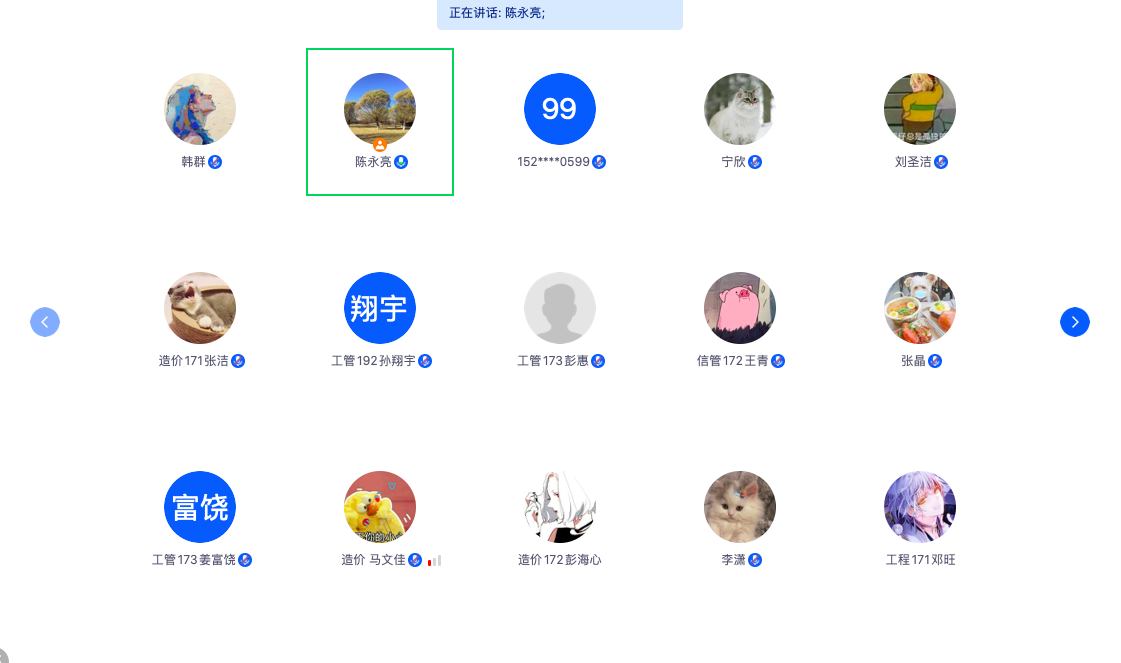Open 造价171张洁 participant tile
The height and width of the screenshot is (663, 1121).
pyautogui.click(x=200, y=308)
